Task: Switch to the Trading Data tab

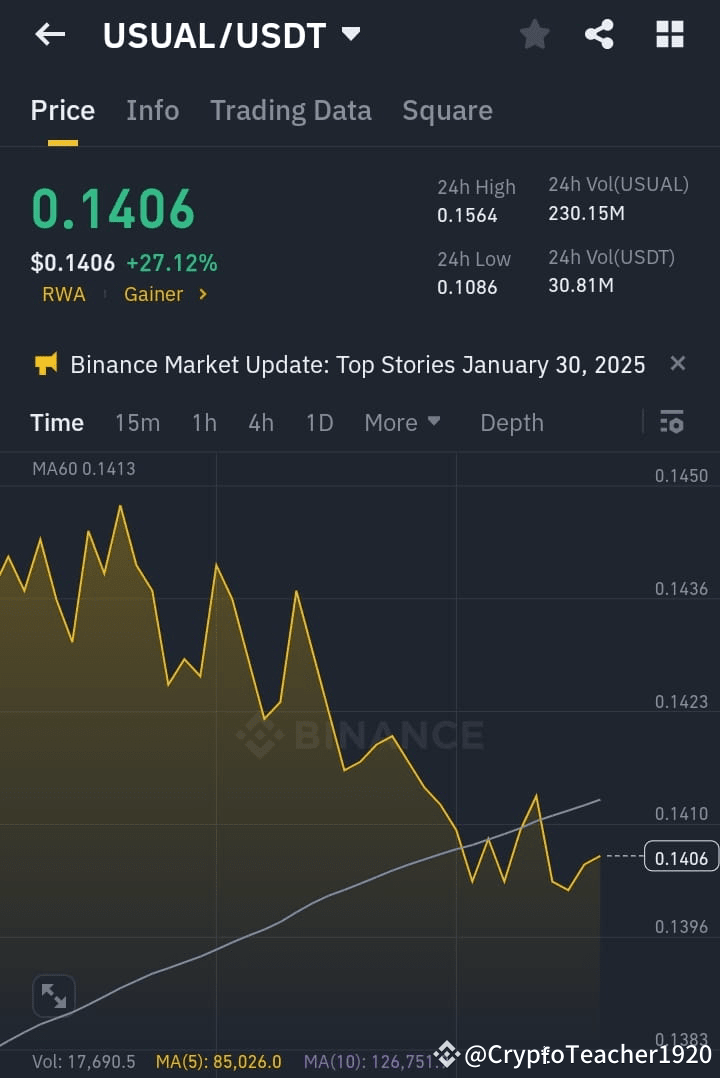Action: pyautogui.click(x=290, y=110)
